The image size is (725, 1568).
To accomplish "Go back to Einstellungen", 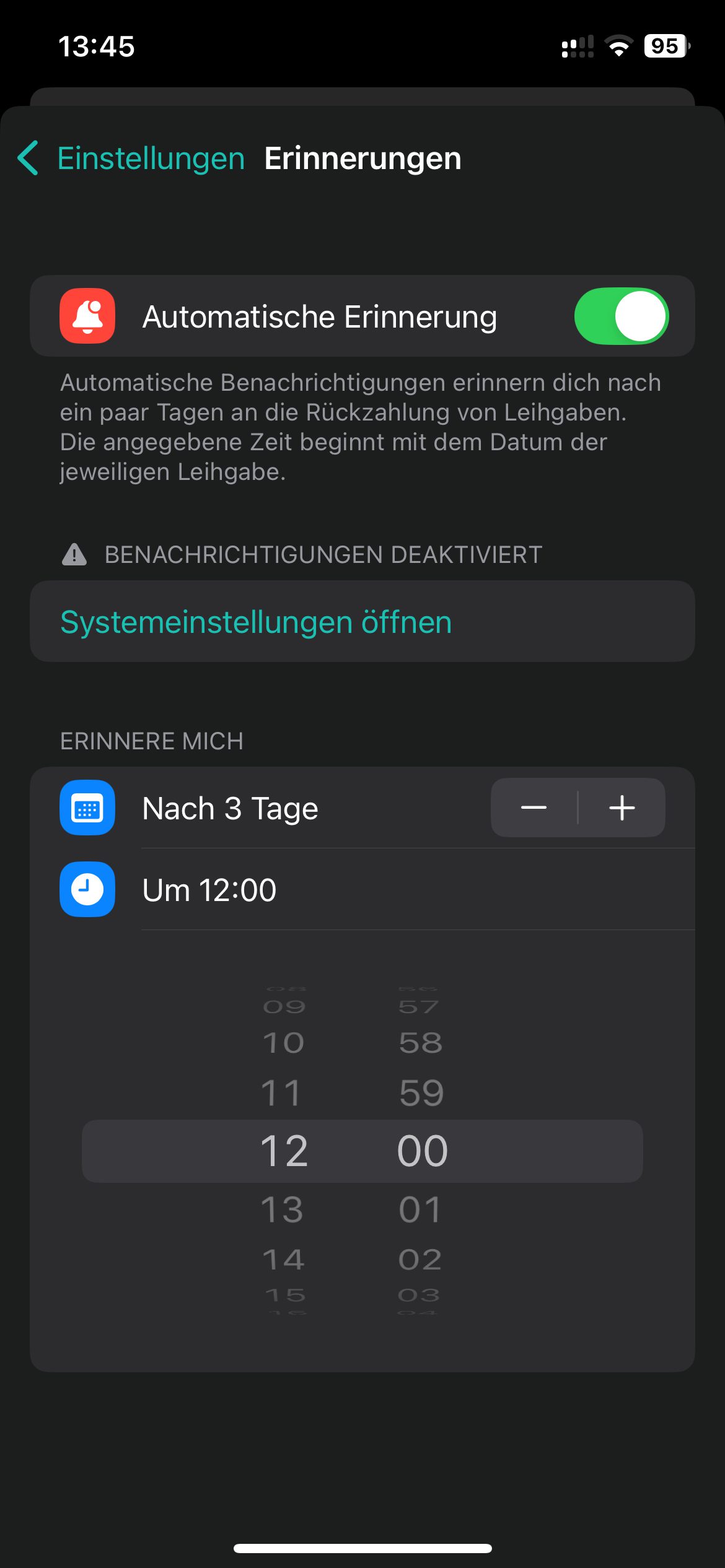I will tap(131, 159).
